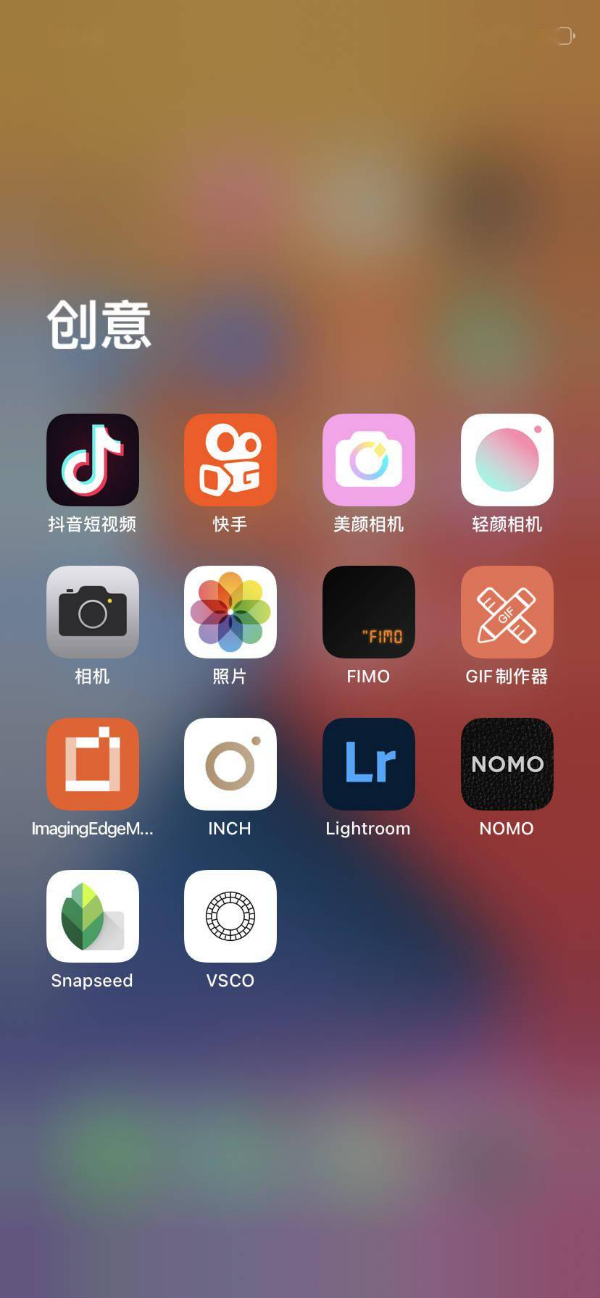Open the INCH app
The width and height of the screenshot is (600, 1298).
pyautogui.click(x=230, y=764)
